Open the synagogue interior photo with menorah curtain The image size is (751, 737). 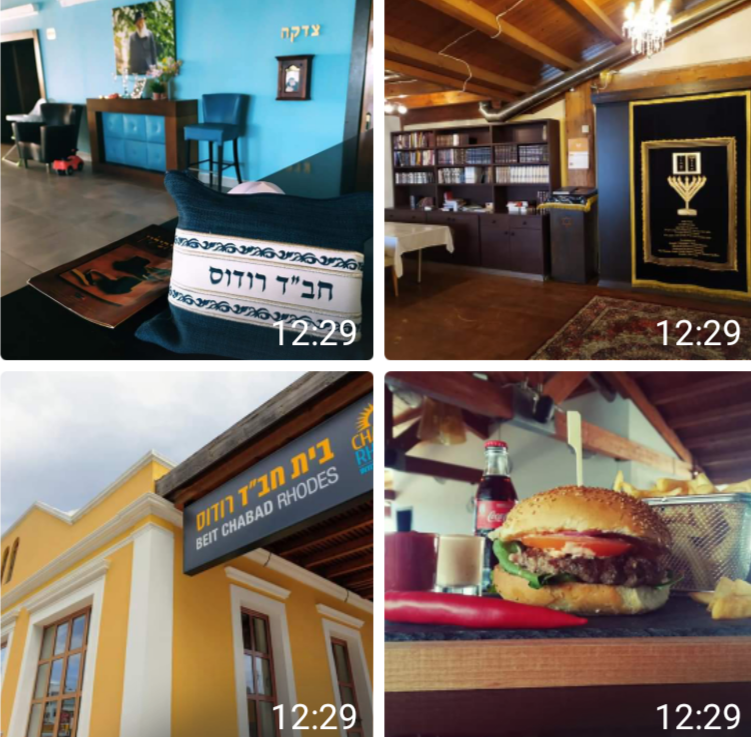567,180
